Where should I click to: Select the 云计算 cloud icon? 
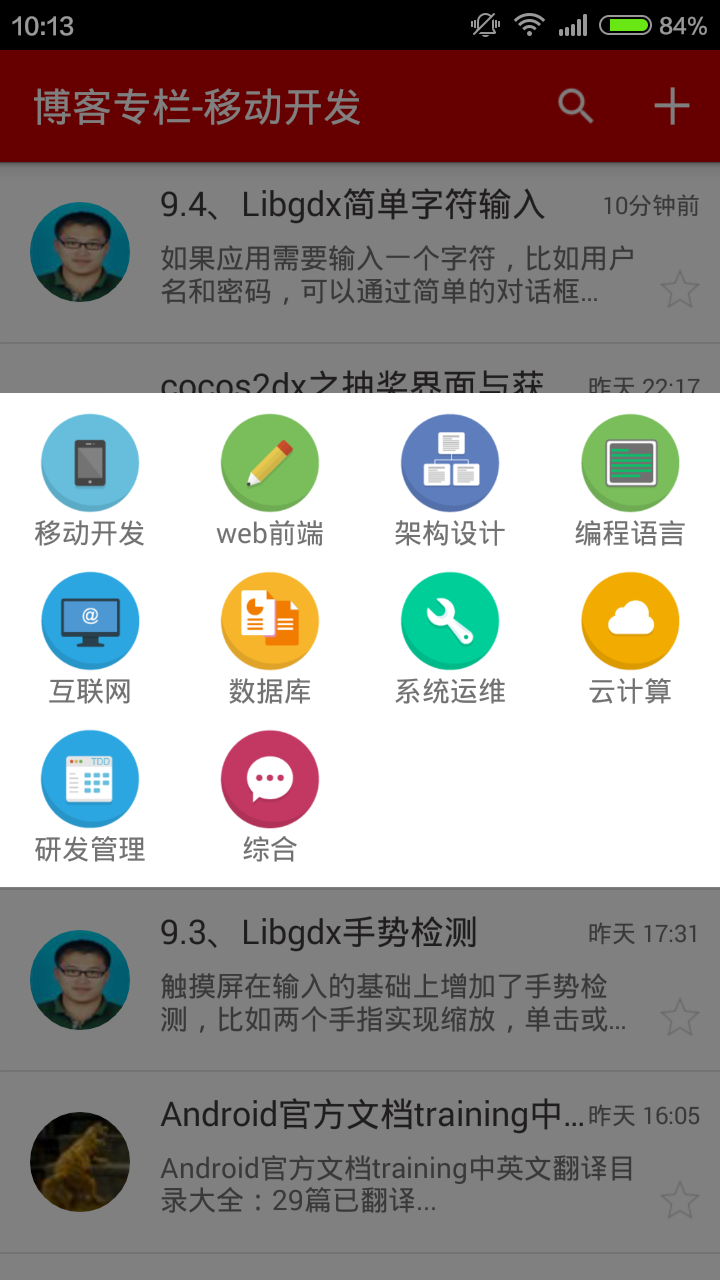click(x=630, y=620)
